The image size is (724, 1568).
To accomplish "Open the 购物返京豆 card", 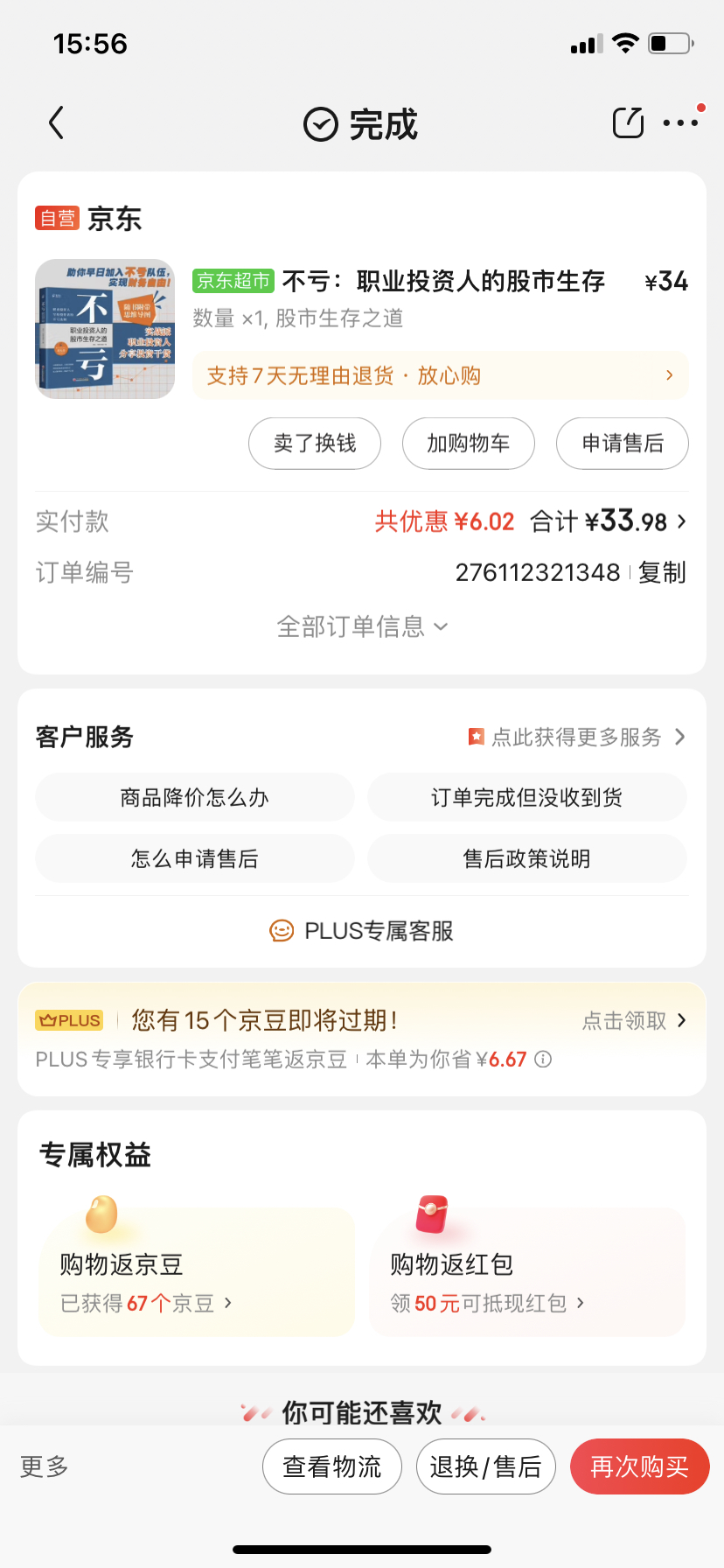I will click(197, 1273).
